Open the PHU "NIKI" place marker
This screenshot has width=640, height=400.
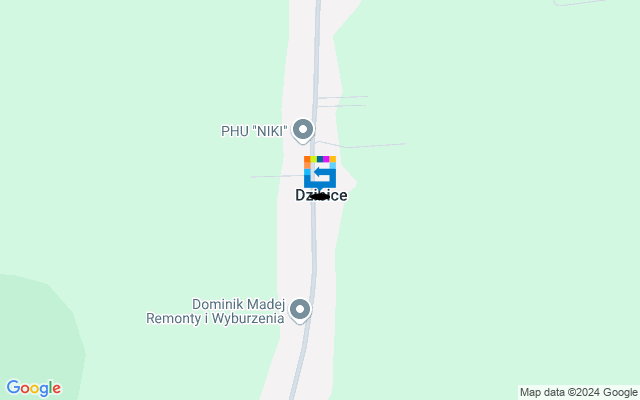(x=302, y=130)
